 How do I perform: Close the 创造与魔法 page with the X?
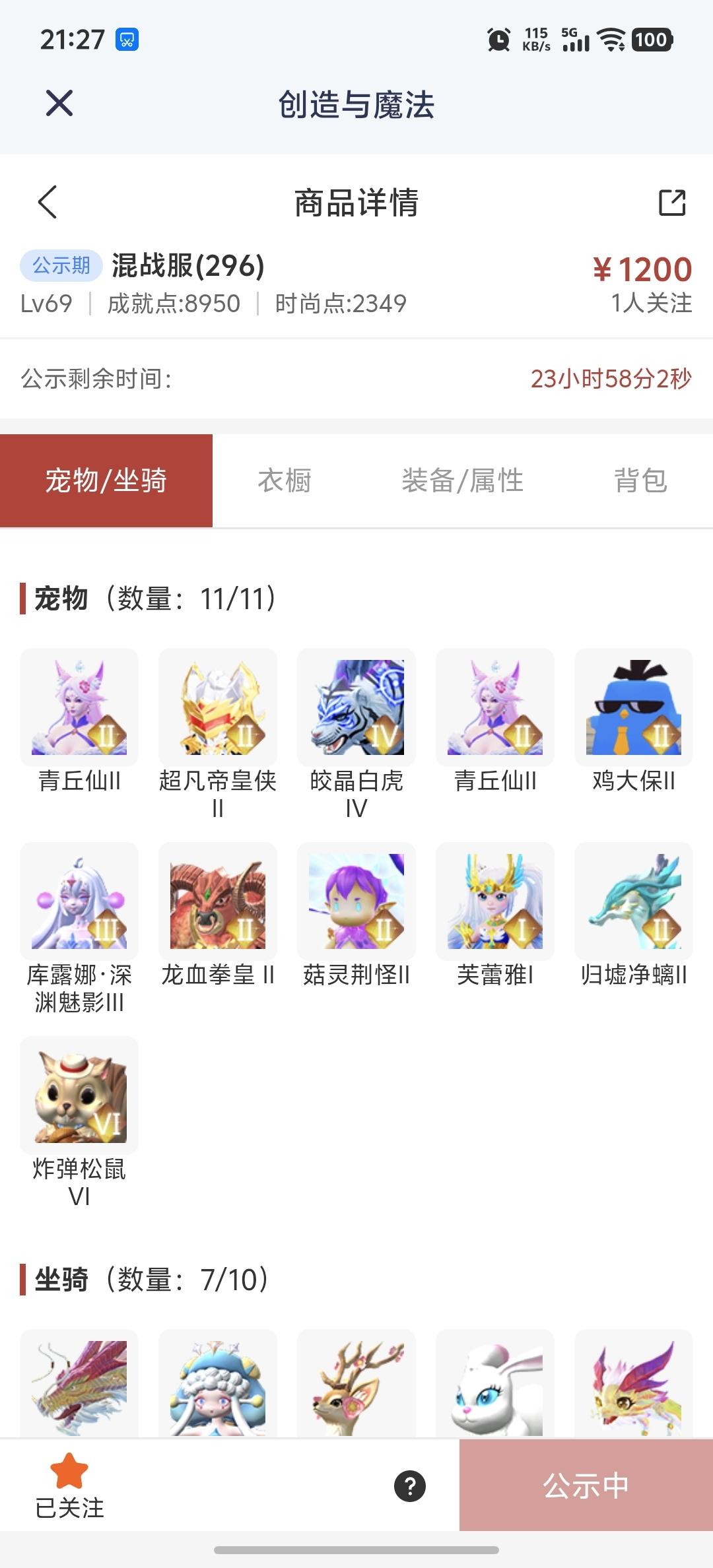coord(59,102)
